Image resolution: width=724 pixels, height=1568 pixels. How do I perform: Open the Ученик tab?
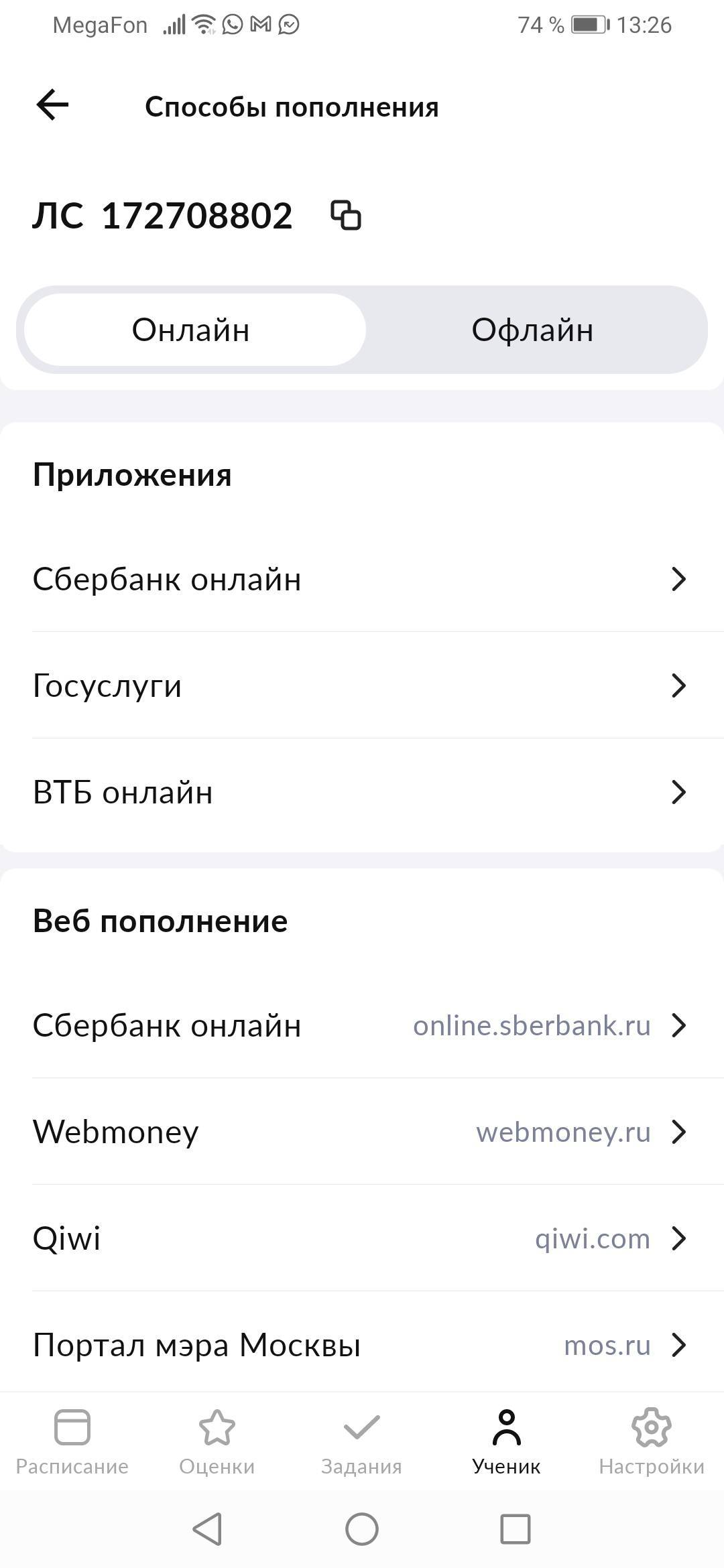click(507, 1441)
